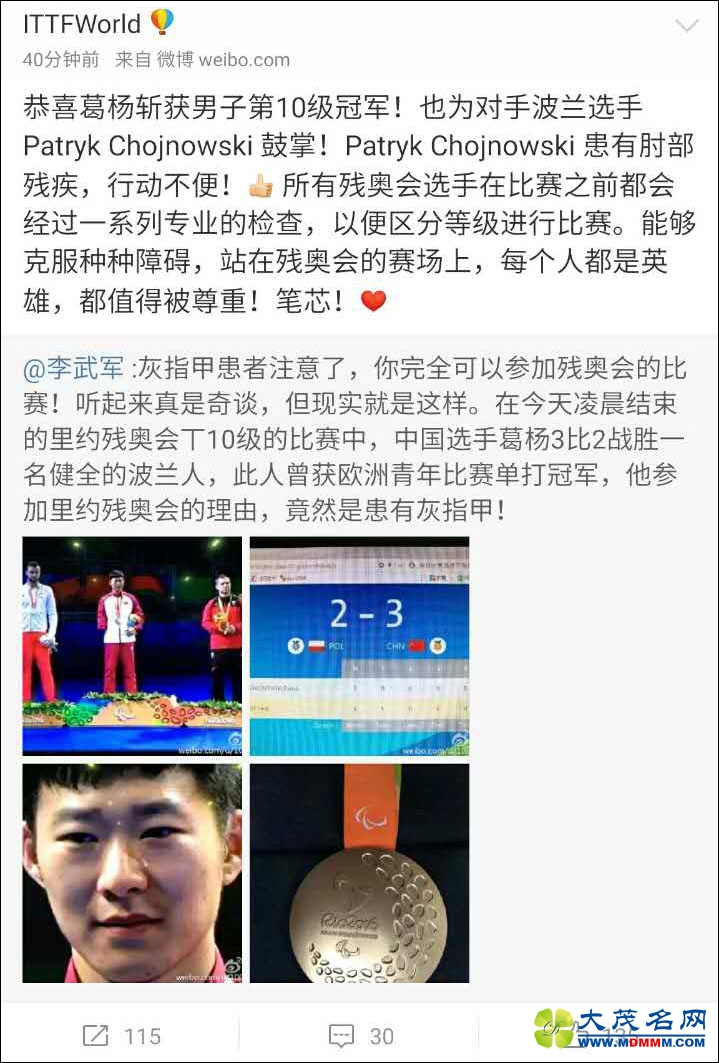
Task: Open ITTFWorld's profile
Action: pyautogui.click(x=82, y=23)
